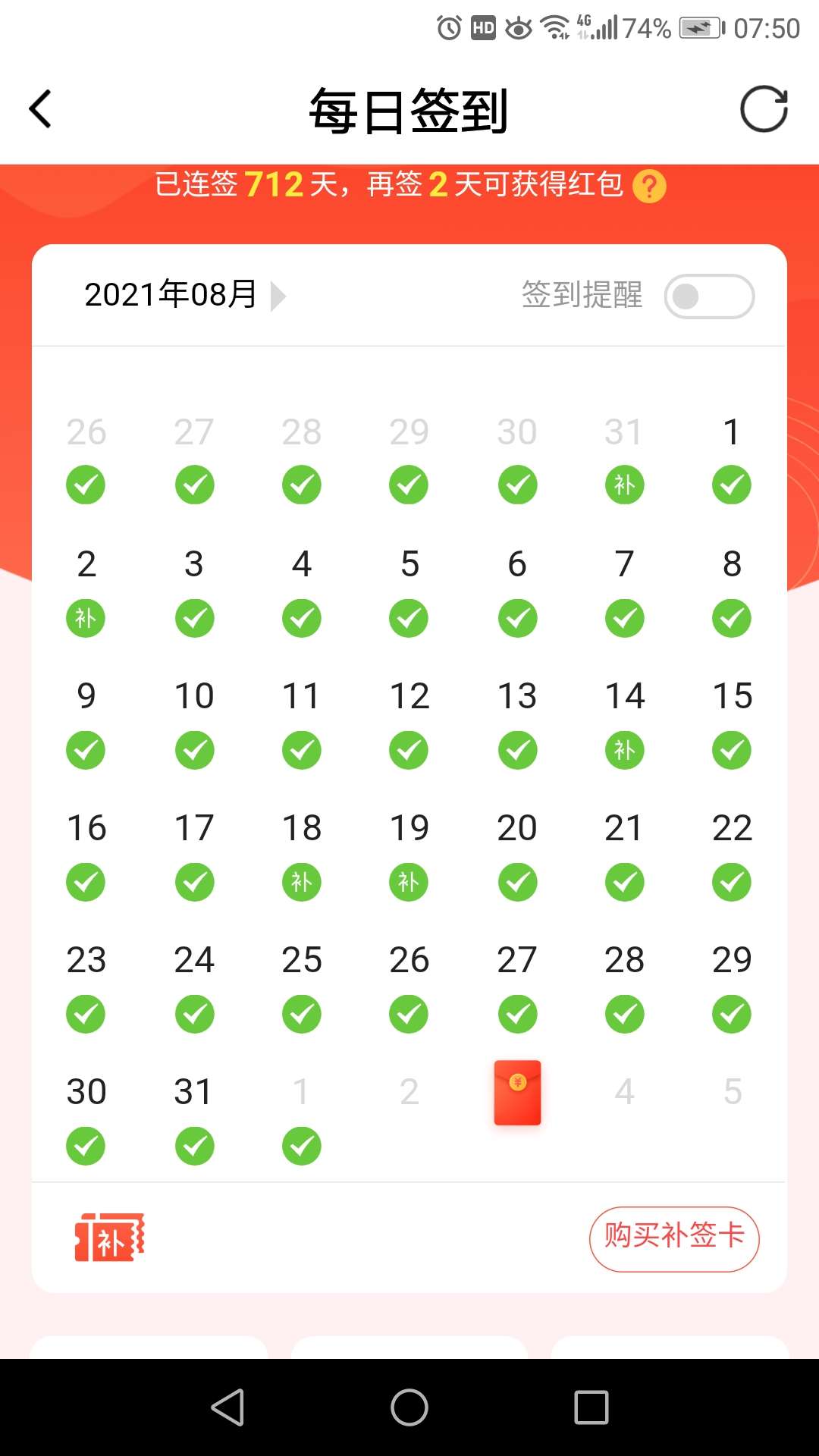Screen dimensions: 819x1456
Task: Open the red packet on the calendar
Action: pos(517,1092)
